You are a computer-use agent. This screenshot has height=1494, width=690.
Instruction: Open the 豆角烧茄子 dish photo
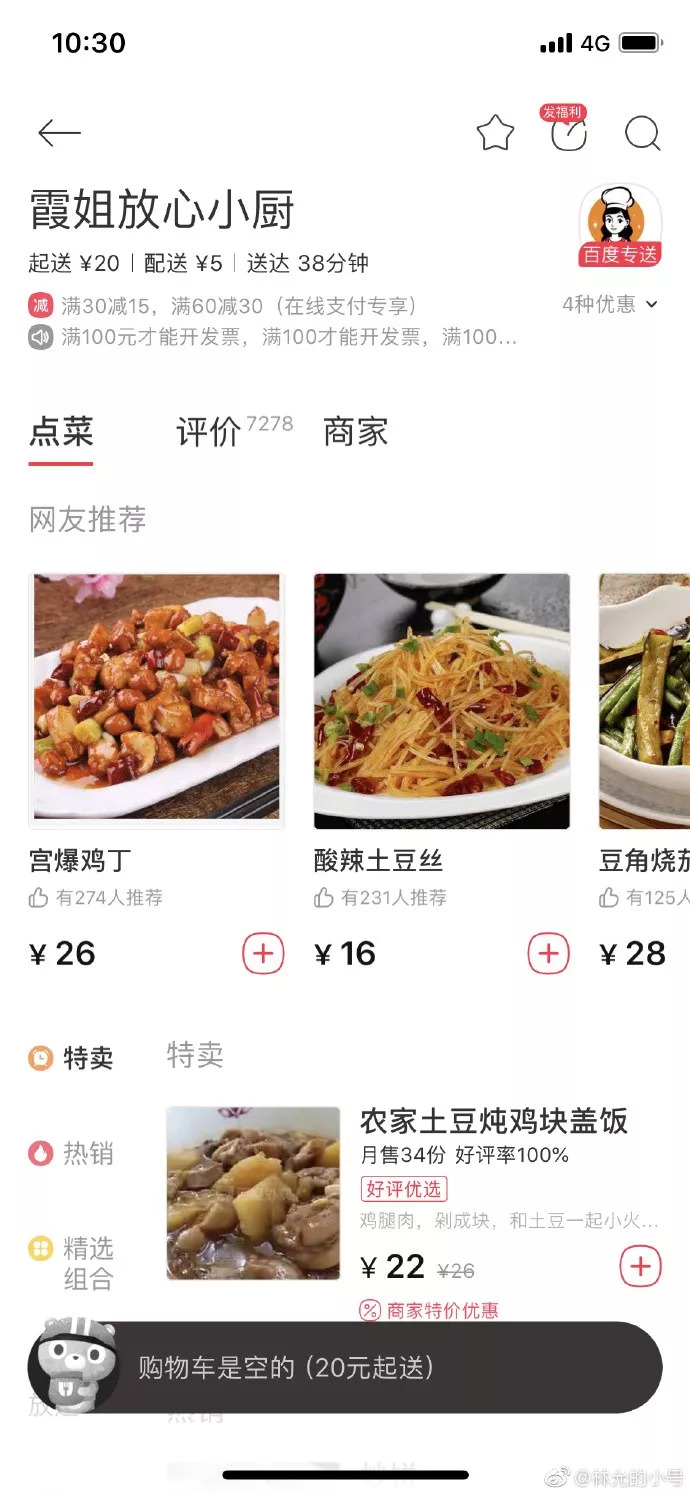coord(645,700)
